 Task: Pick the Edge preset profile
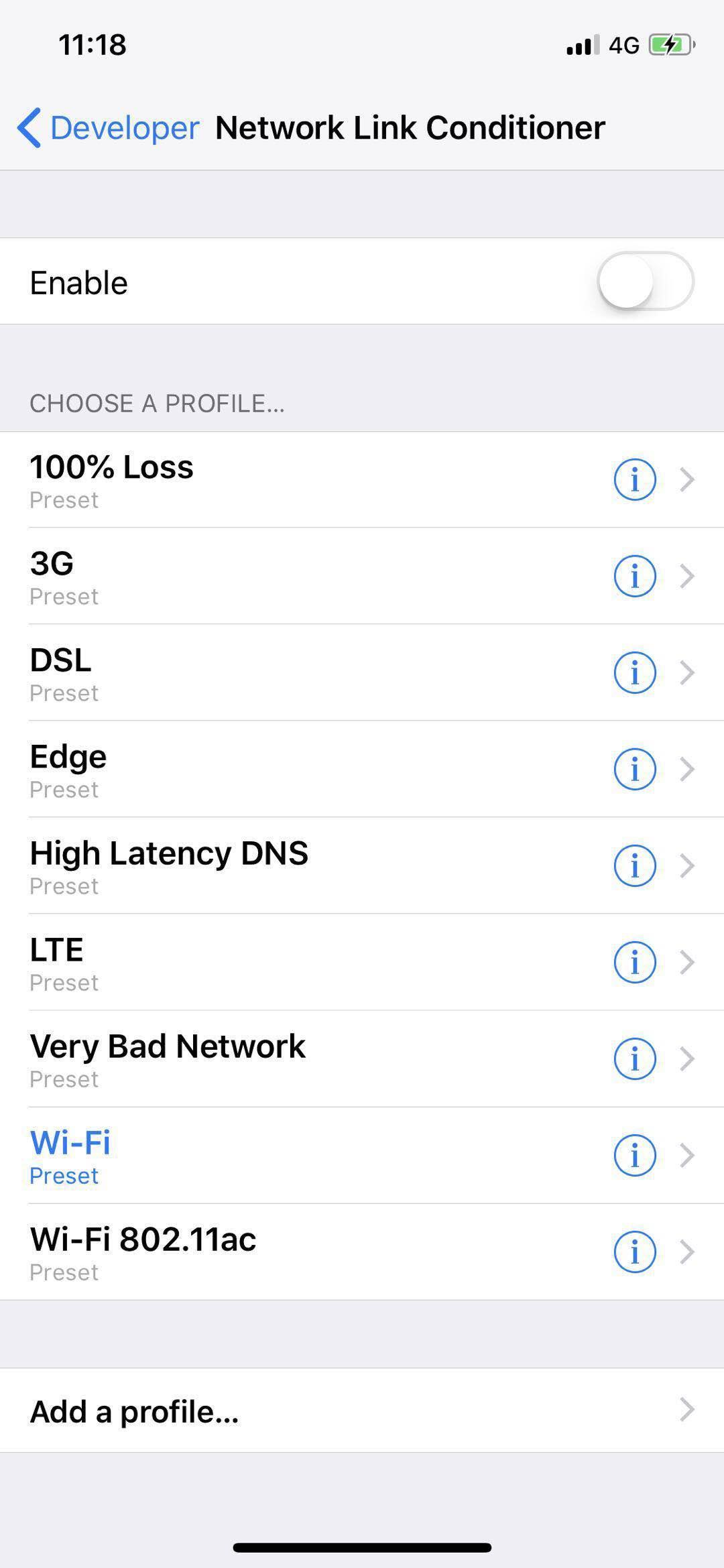[268, 770]
